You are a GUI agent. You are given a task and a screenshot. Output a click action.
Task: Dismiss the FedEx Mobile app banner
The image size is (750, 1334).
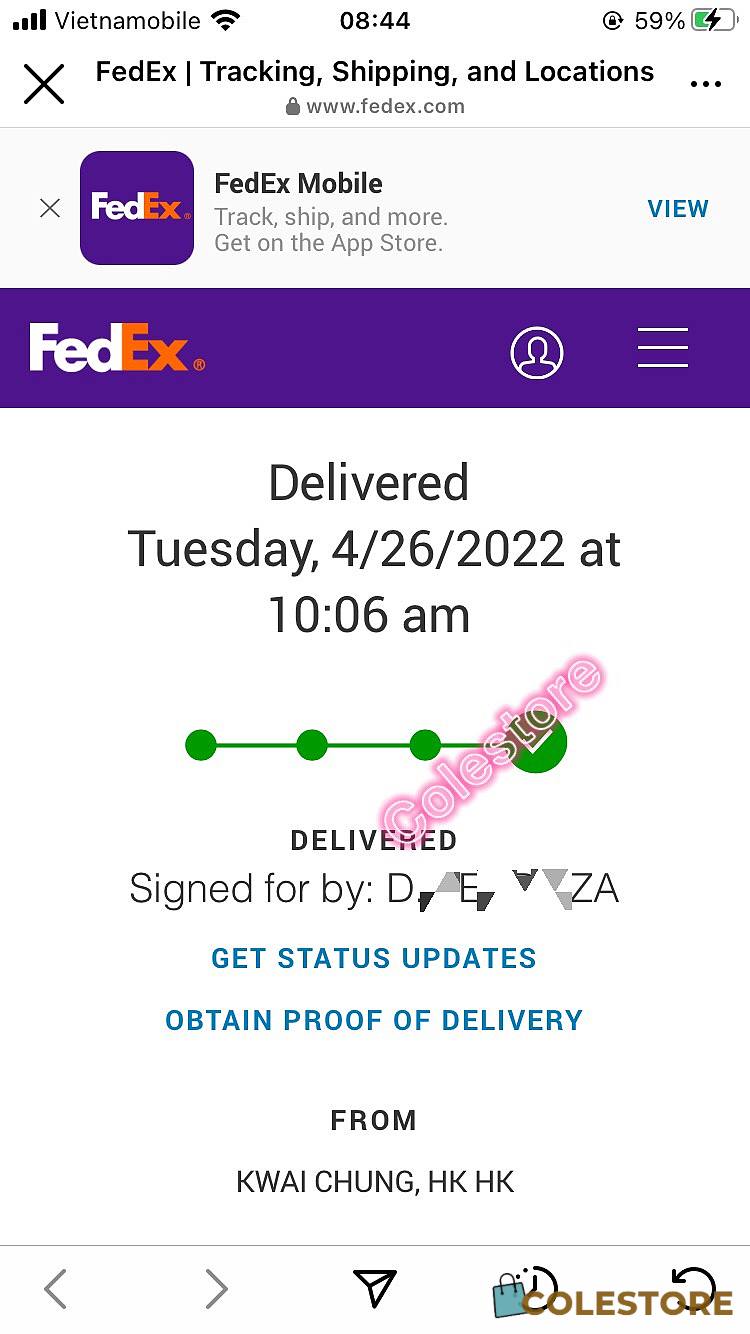click(x=50, y=208)
